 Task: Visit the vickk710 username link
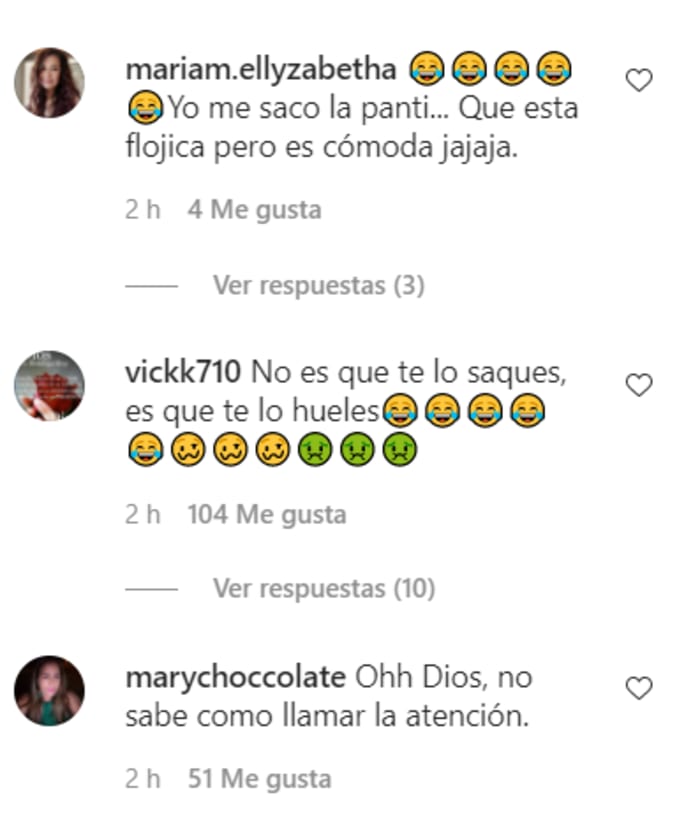click(x=183, y=373)
